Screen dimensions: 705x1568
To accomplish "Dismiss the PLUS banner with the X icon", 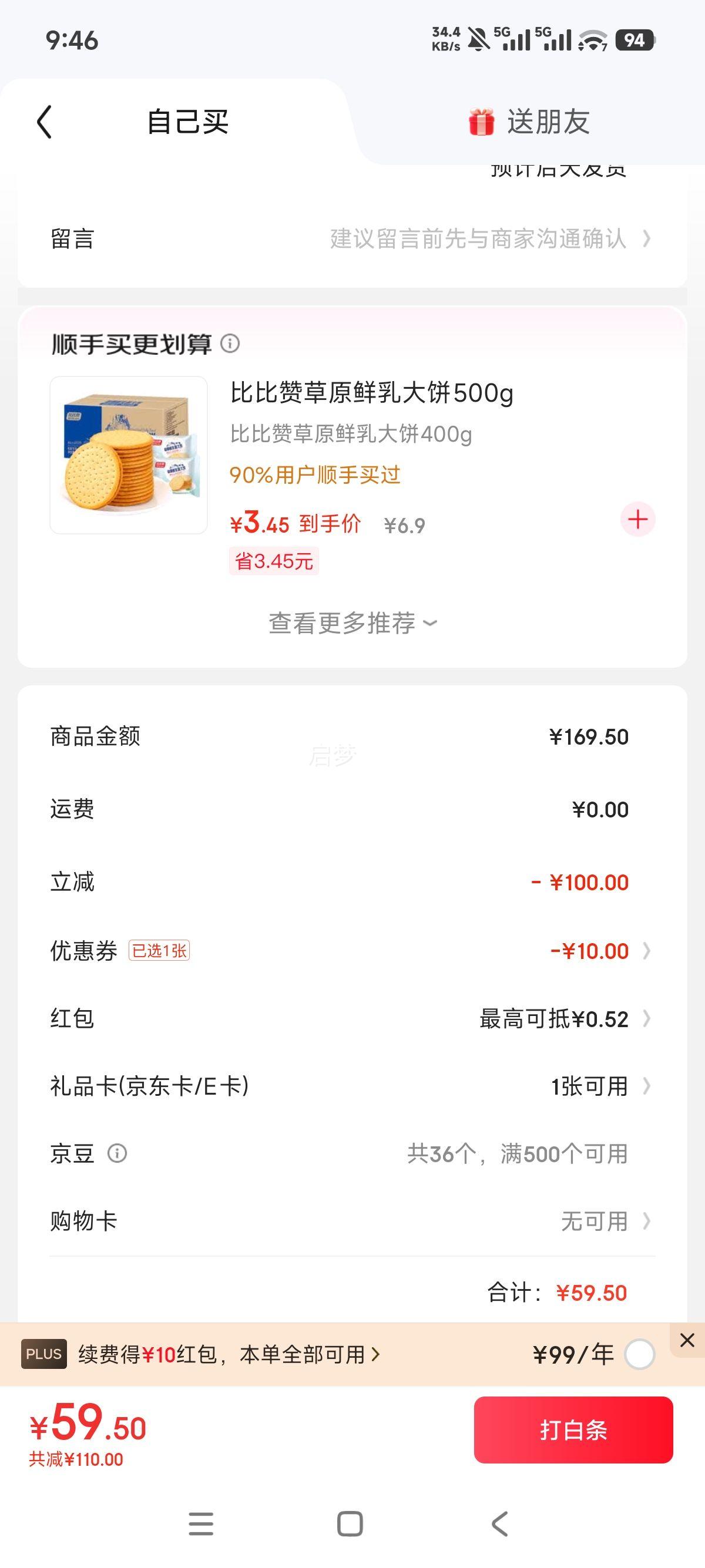I will click(687, 1340).
